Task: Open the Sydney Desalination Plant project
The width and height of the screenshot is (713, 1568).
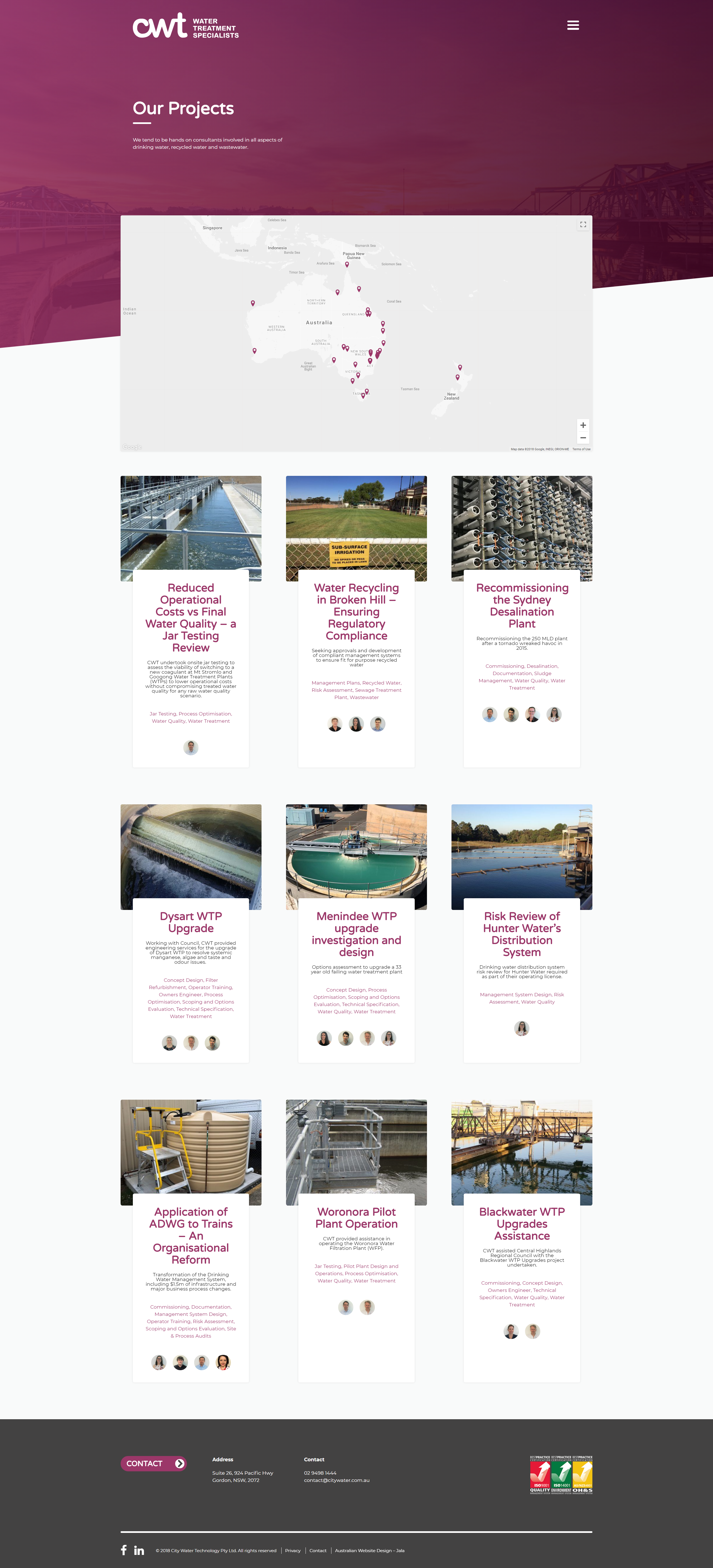Action: pyautogui.click(x=522, y=605)
